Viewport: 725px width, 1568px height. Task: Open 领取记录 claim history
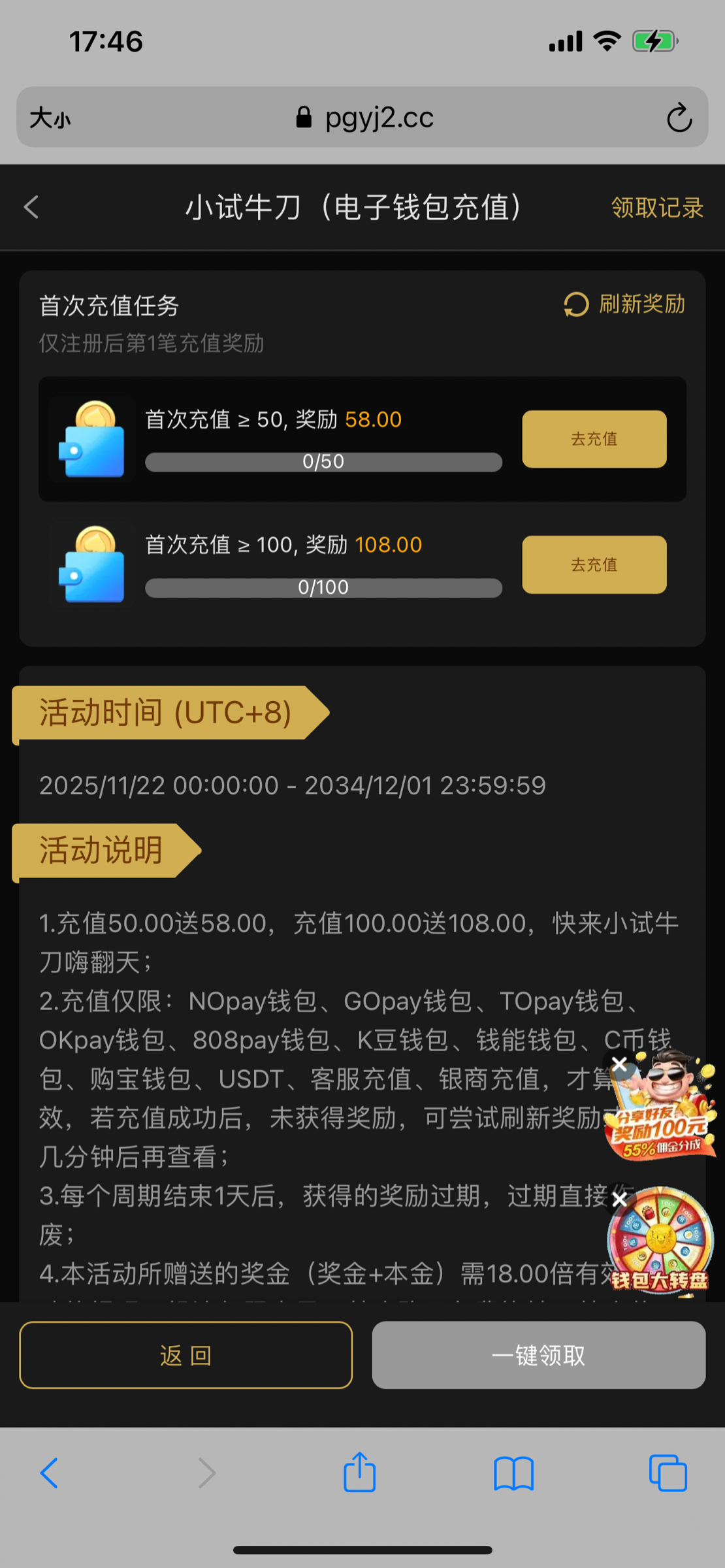(x=656, y=208)
